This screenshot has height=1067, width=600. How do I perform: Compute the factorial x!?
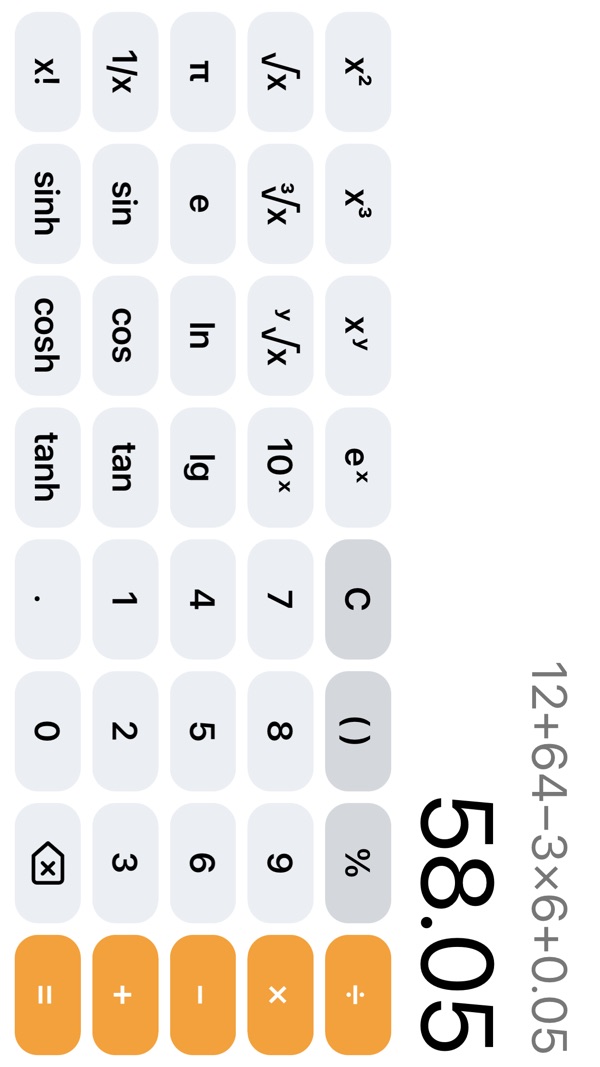(47, 72)
